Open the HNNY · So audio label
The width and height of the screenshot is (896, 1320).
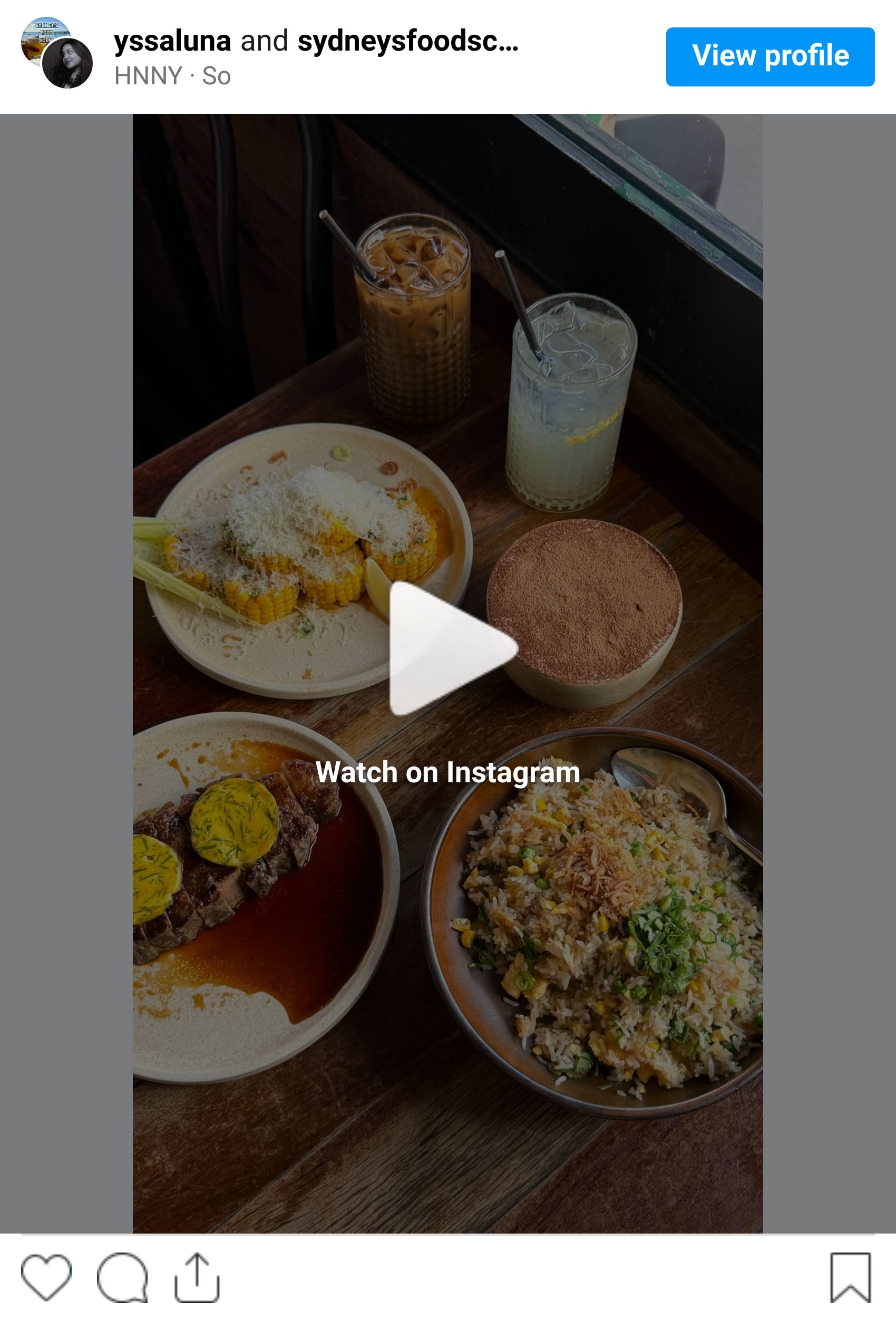click(x=172, y=75)
